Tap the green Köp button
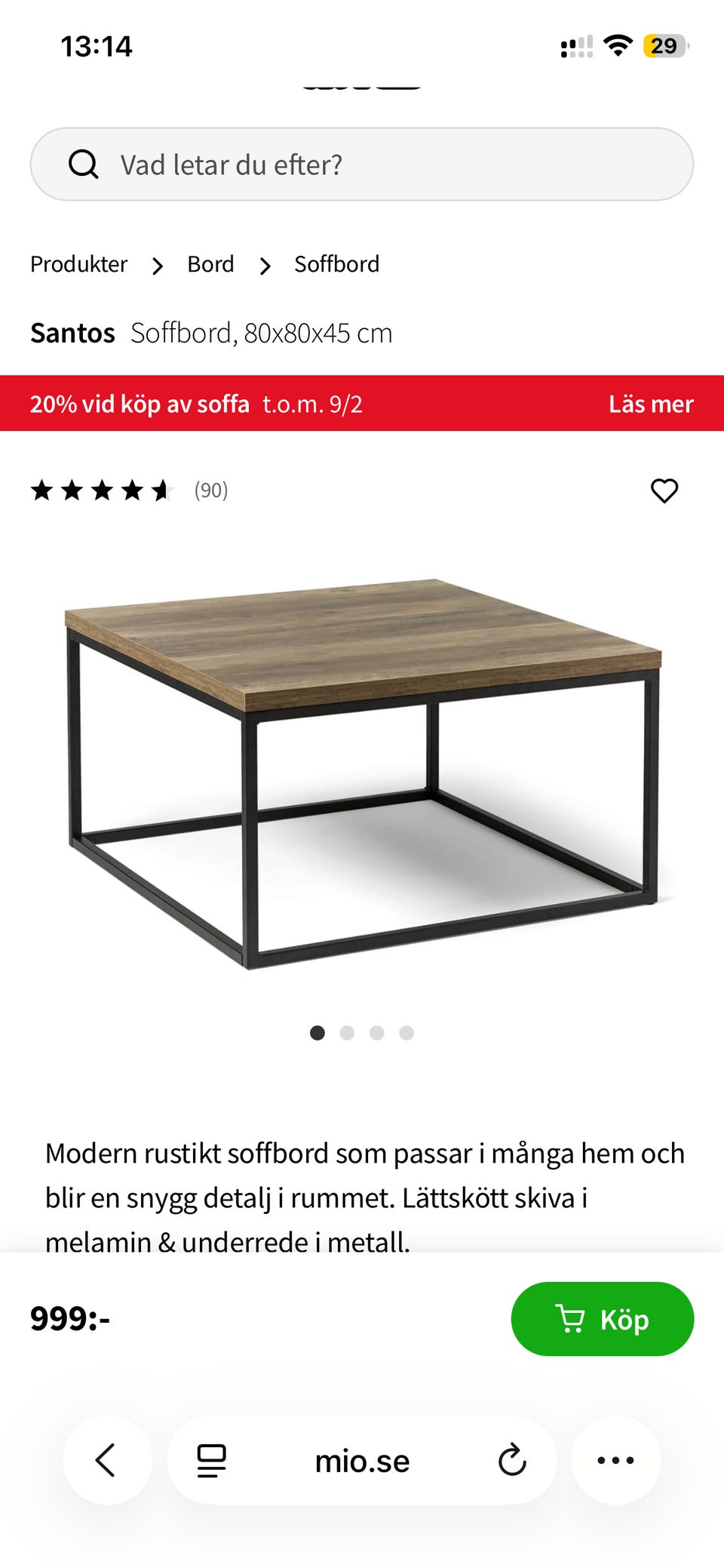The width and height of the screenshot is (724, 1568). (x=602, y=1319)
